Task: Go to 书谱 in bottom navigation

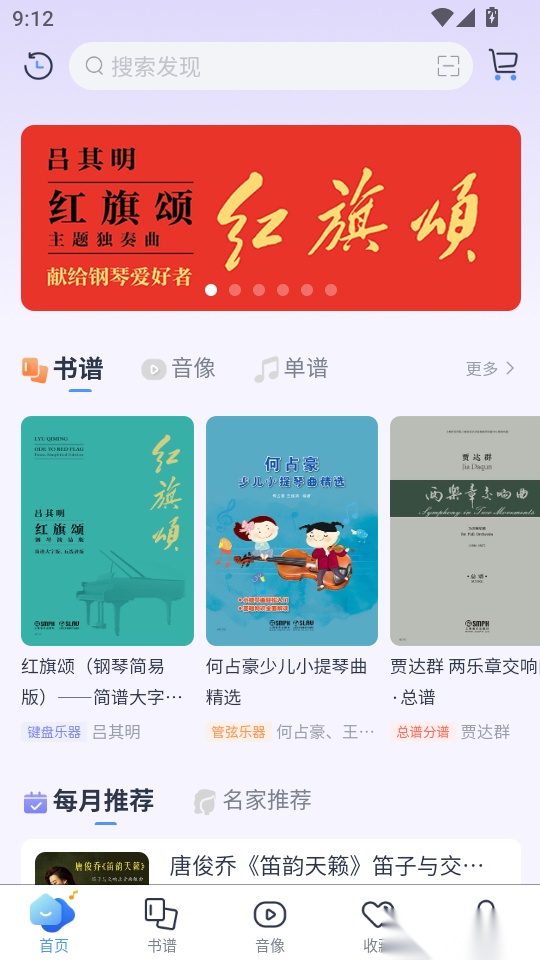Action: click(162, 926)
